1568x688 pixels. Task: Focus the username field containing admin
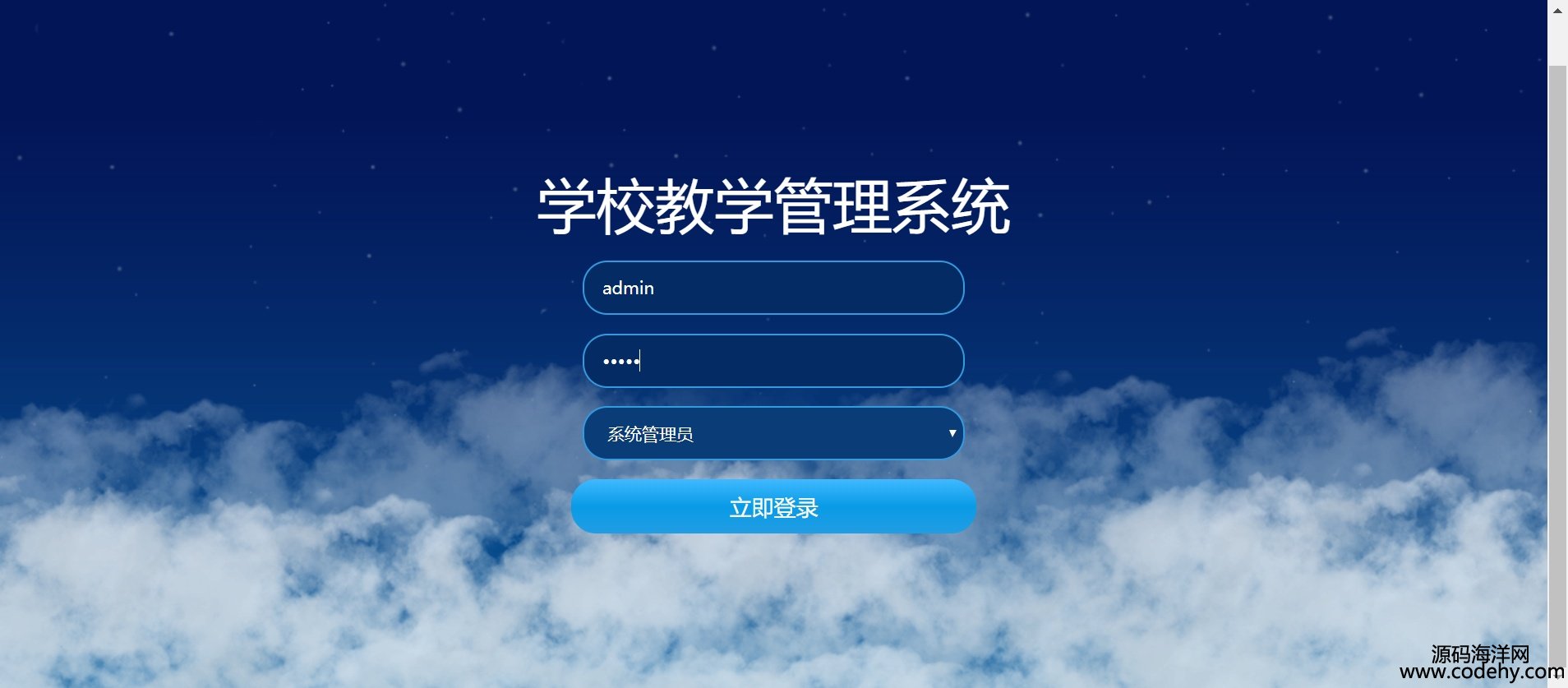click(x=772, y=288)
